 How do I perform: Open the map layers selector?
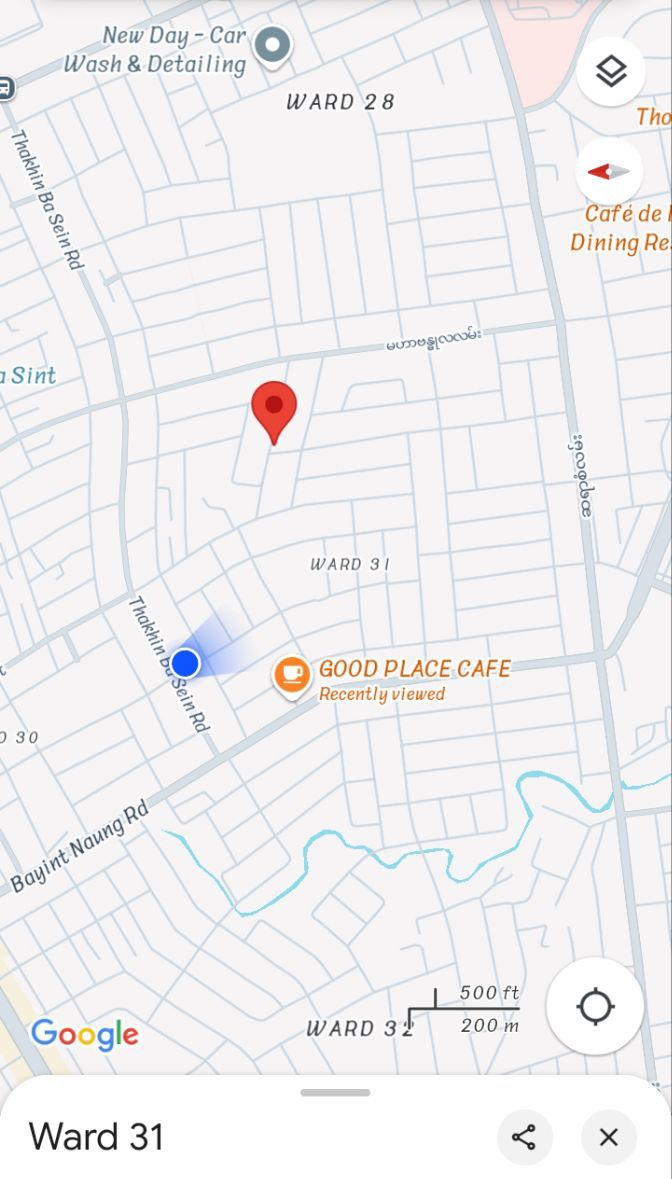[x=610, y=71]
